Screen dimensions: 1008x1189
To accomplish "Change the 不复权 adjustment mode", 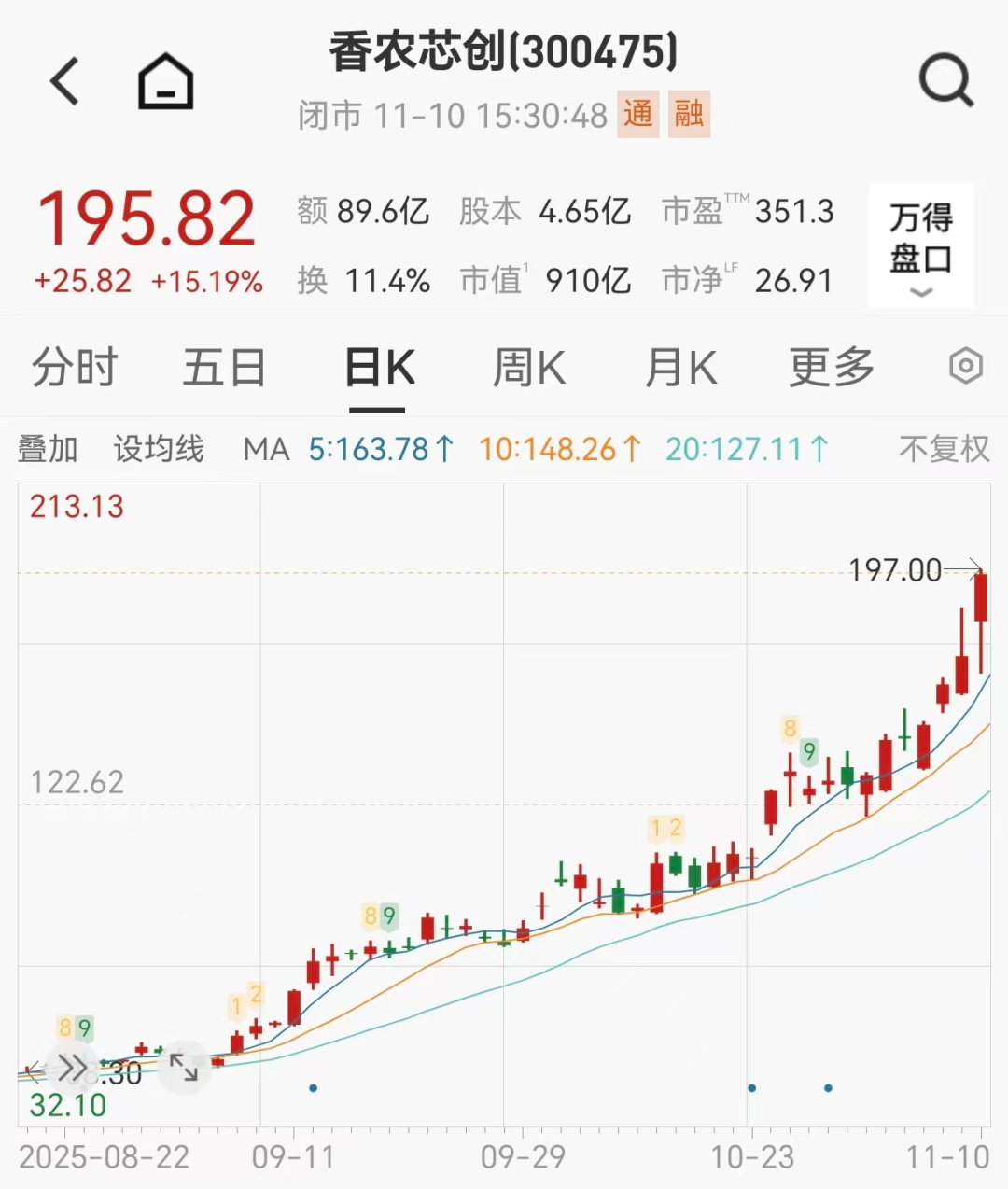I will pyautogui.click(x=944, y=449).
